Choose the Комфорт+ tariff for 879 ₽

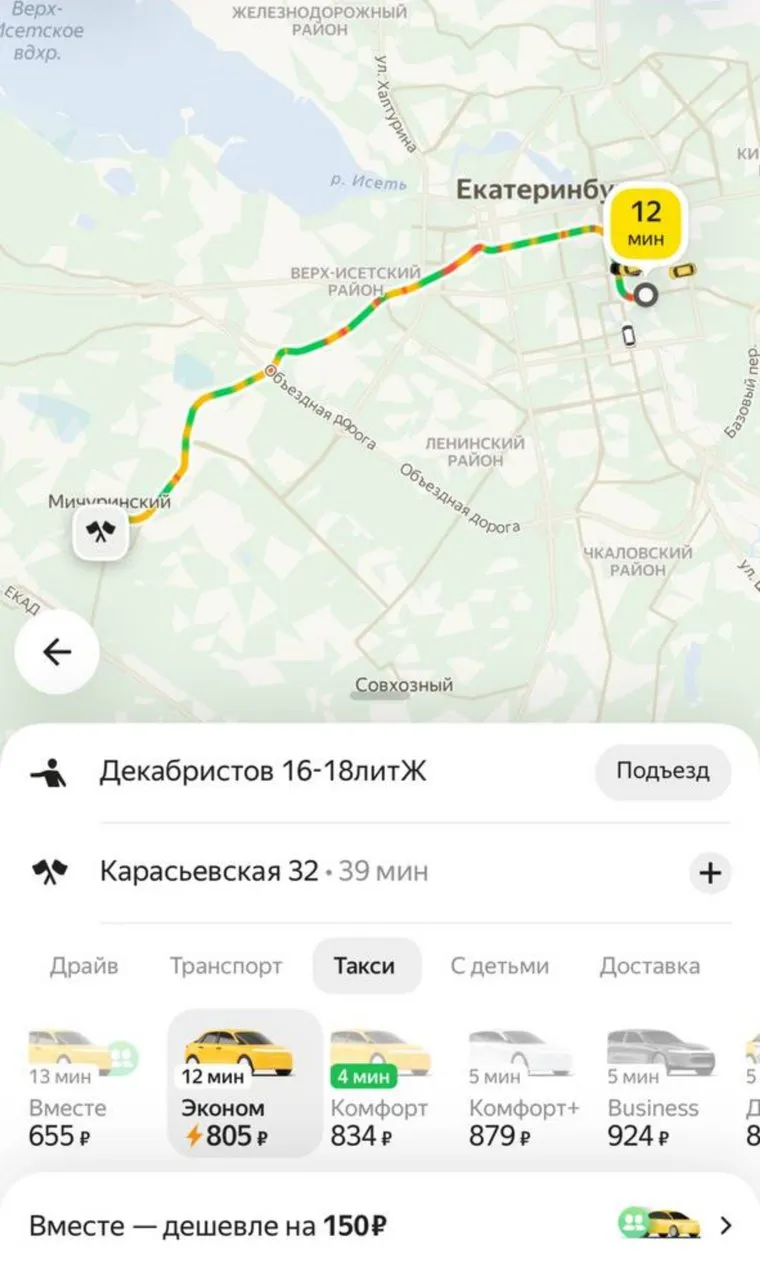coord(523,1090)
